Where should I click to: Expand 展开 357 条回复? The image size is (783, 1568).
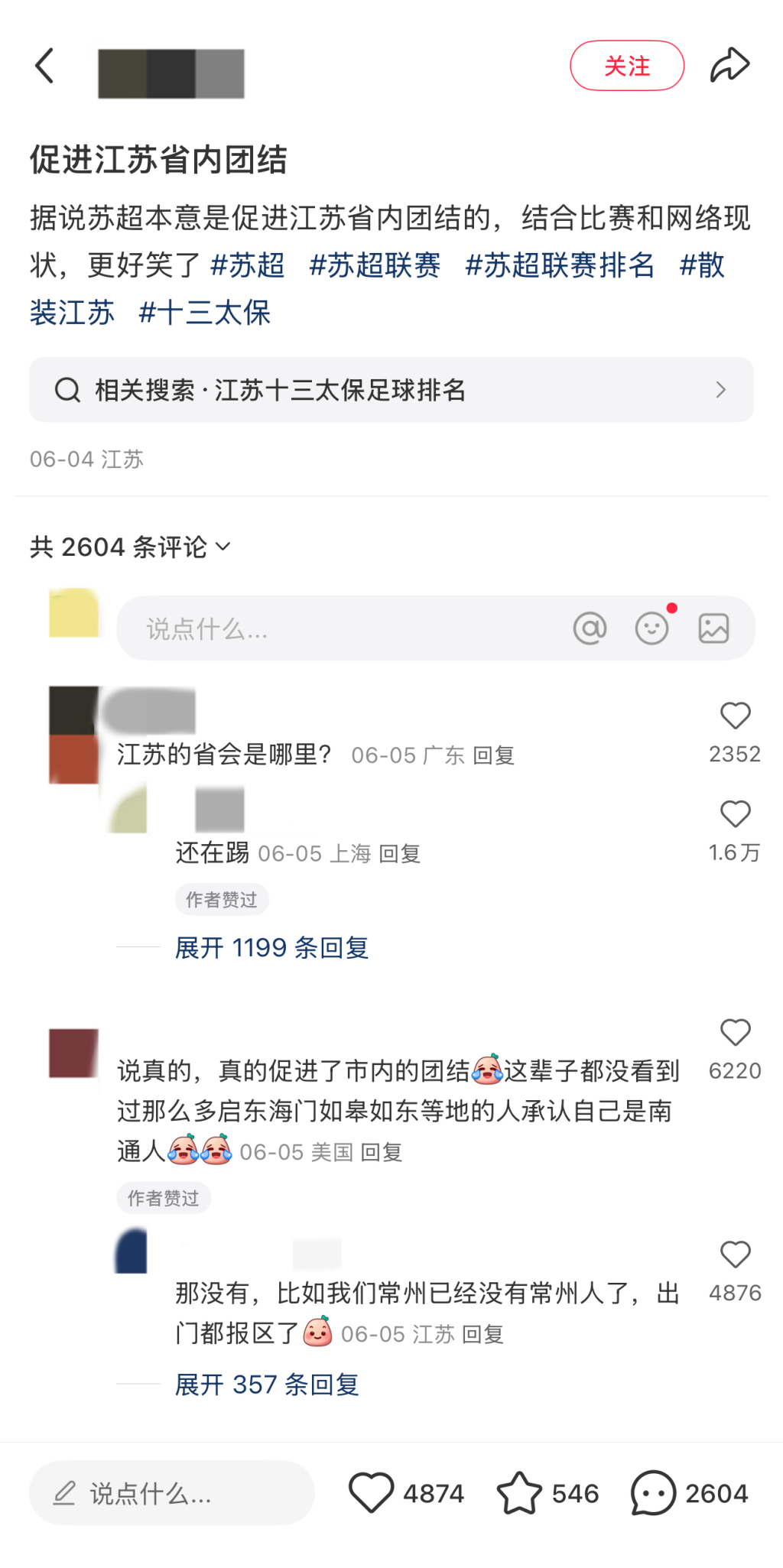(x=267, y=1385)
